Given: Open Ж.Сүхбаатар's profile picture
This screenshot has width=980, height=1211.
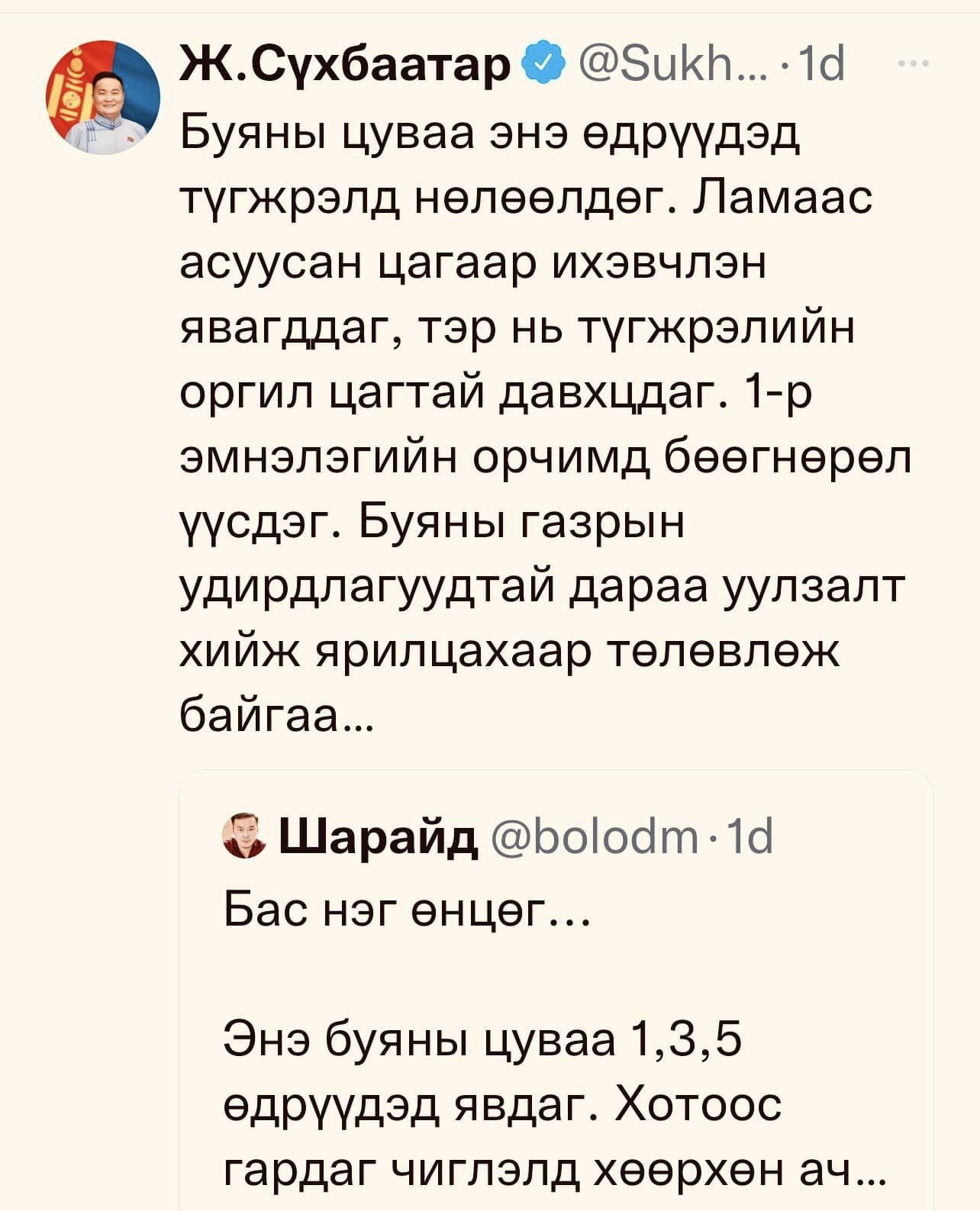Looking at the screenshot, I should point(104,98).
